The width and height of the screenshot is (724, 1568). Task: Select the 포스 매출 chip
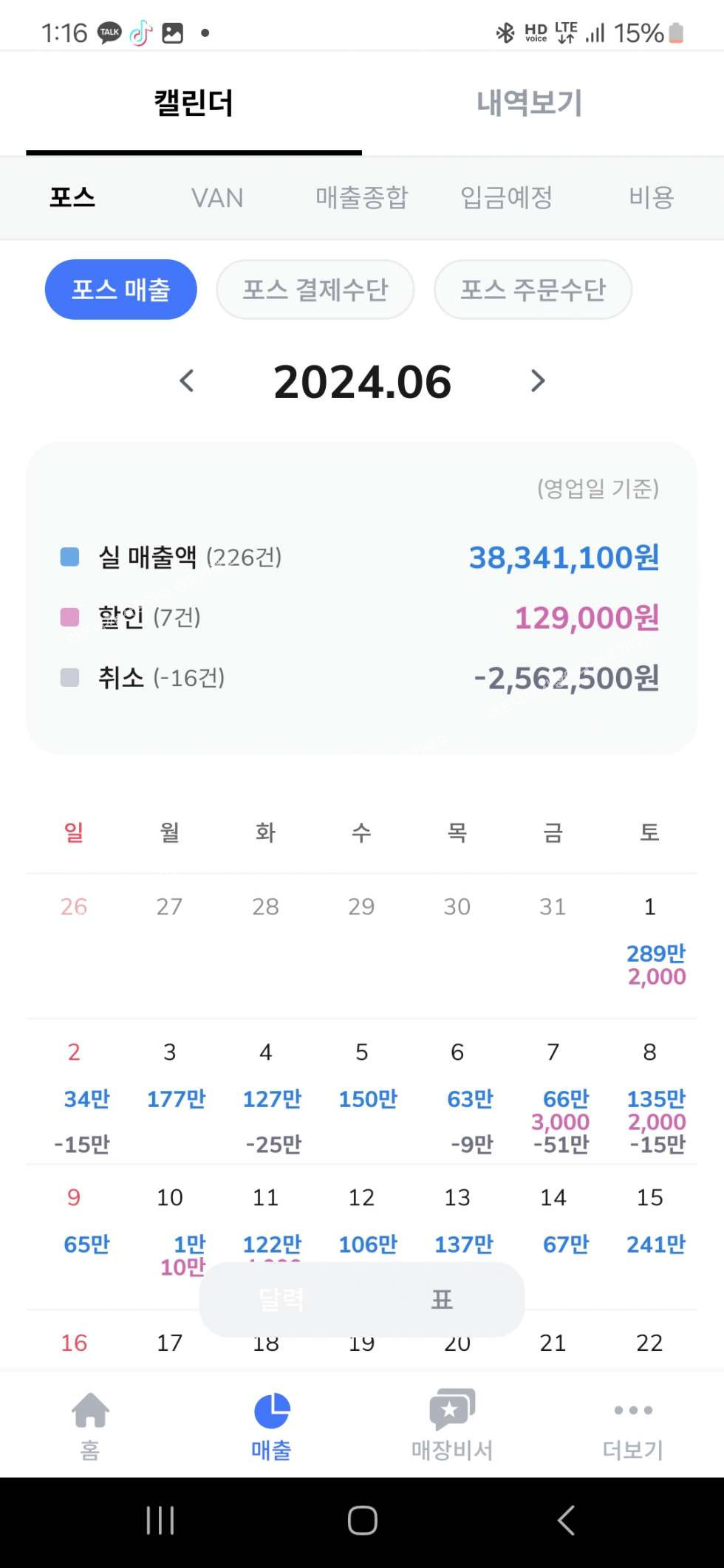[x=121, y=290]
